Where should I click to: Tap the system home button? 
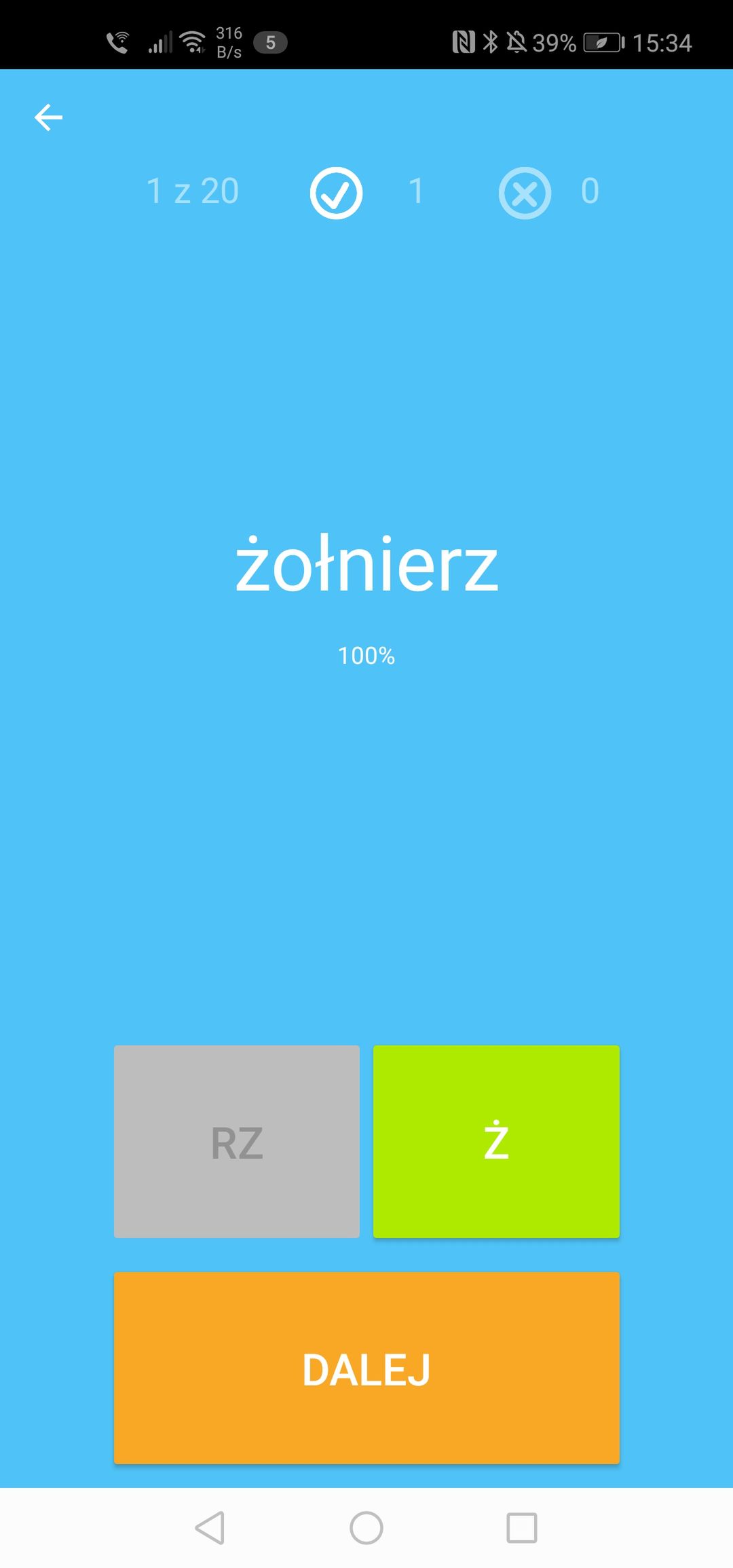pyautogui.click(x=366, y=1528)
